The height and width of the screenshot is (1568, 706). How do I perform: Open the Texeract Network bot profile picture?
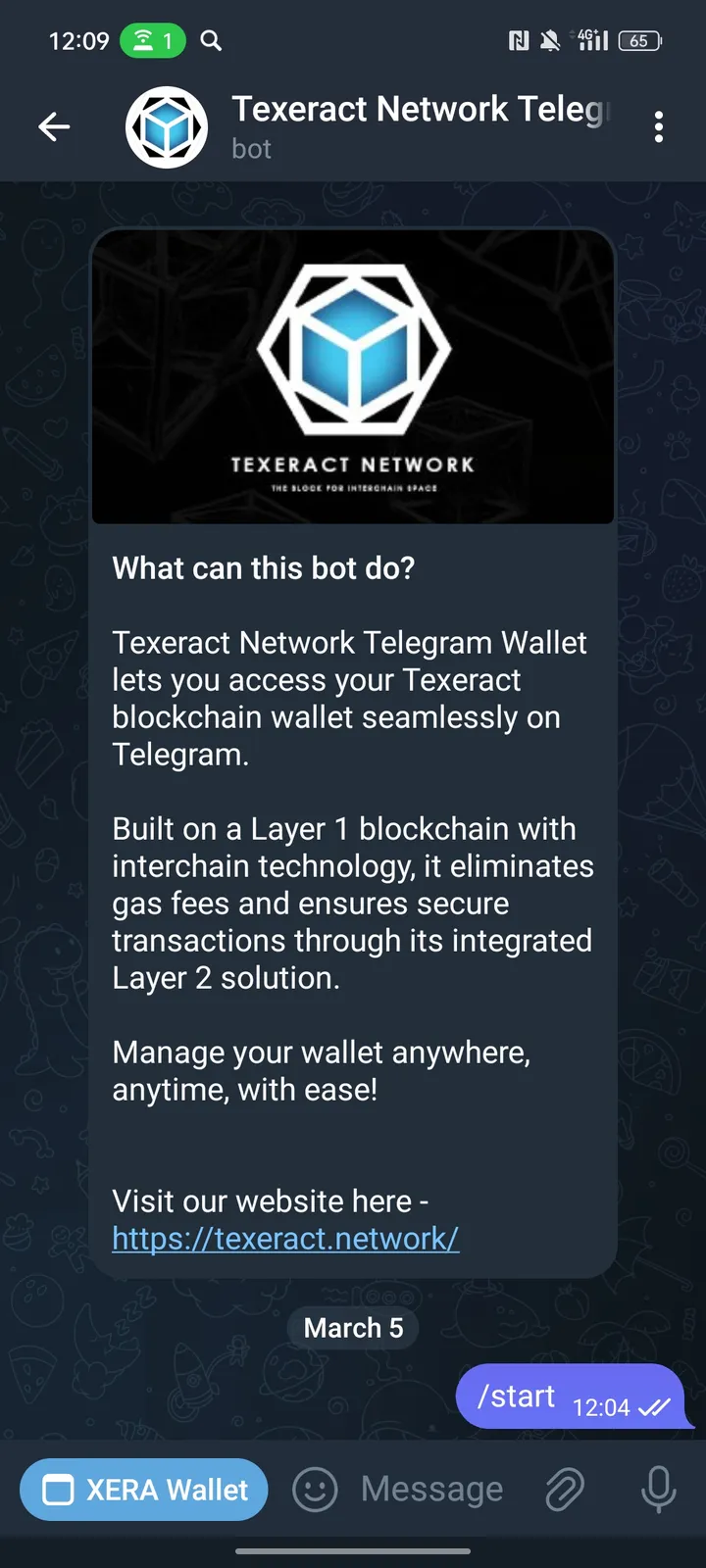(x=166, y=126)
